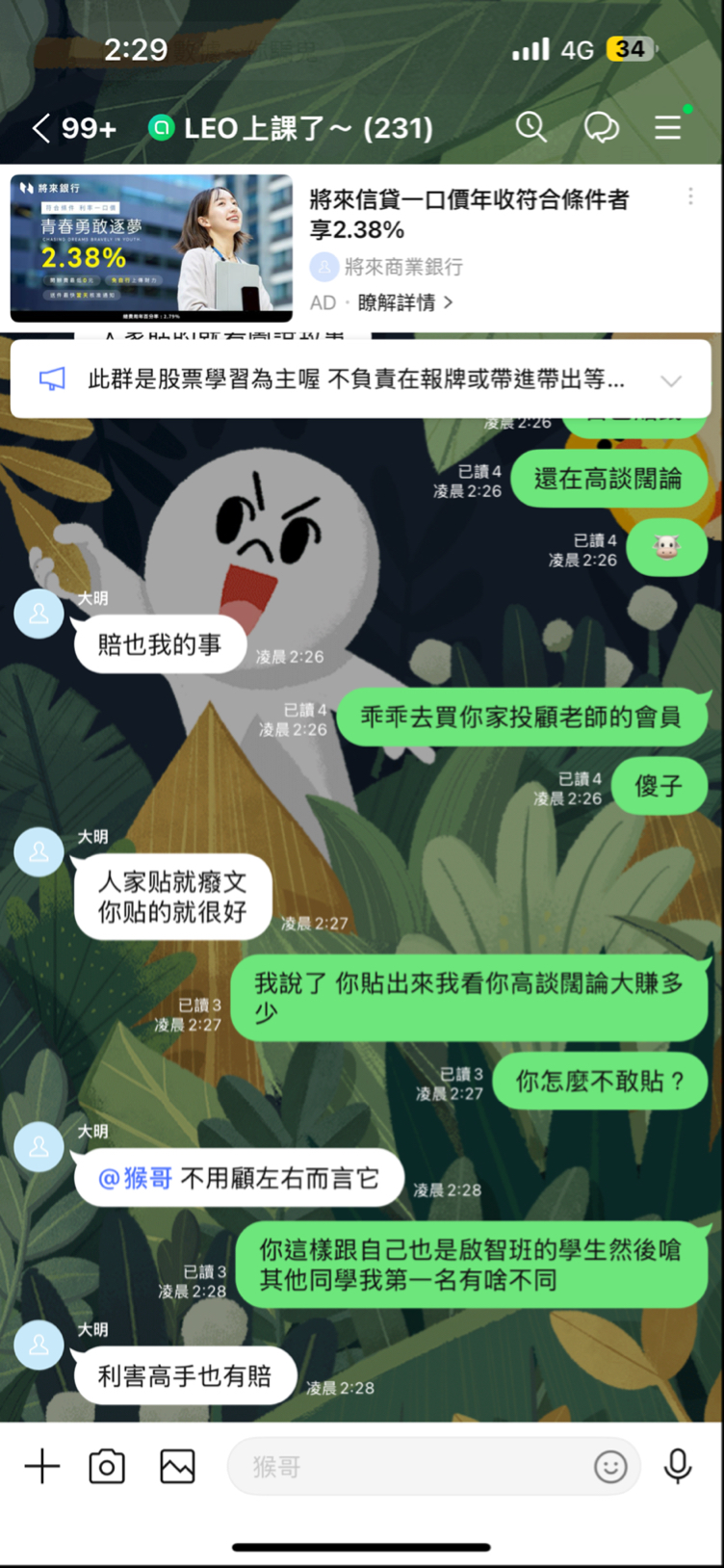This screenshot has height=1568, width=724.
Task: Expand the pinned group announcement
Action: click(671, 380)
